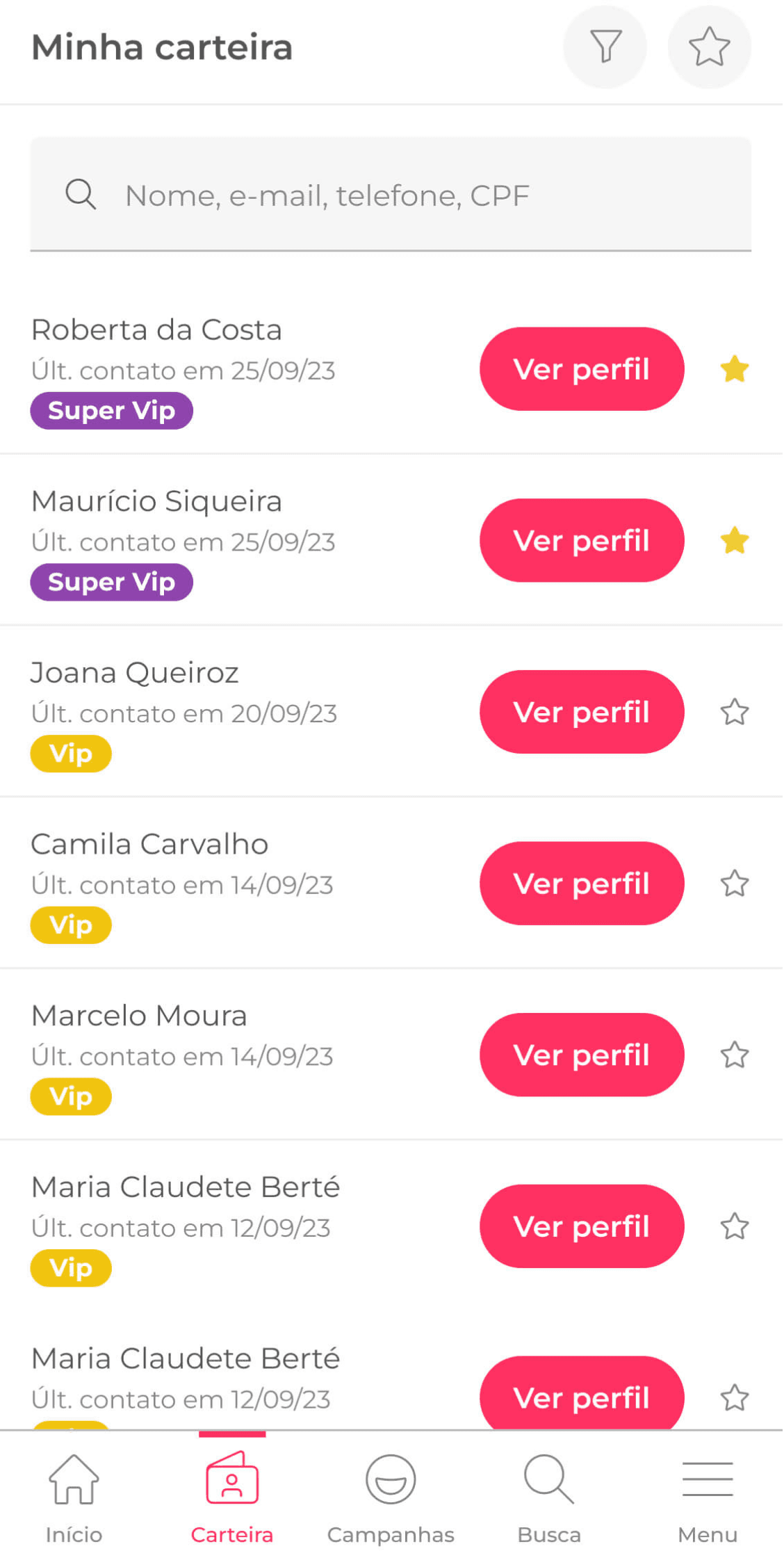Viewport: 784px width, 1560px height.
Task: Unfavorite Roberta da Costa
Action: coord(734,369)
